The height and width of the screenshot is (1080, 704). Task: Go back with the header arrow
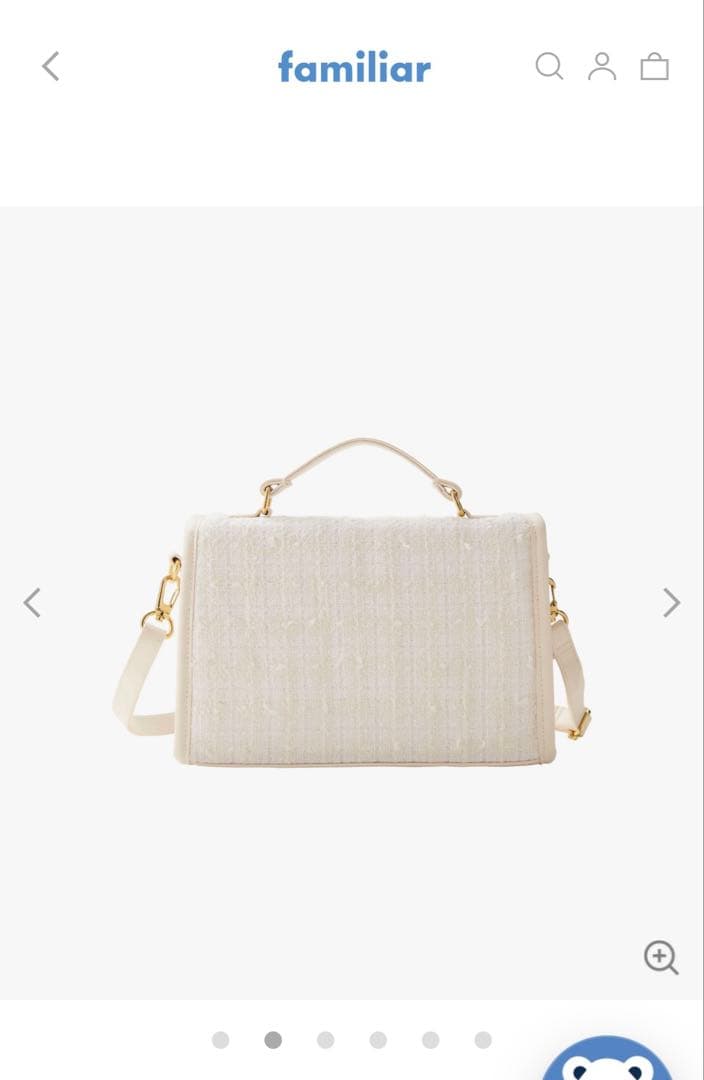pyautogui.click(x=50, y=66)
